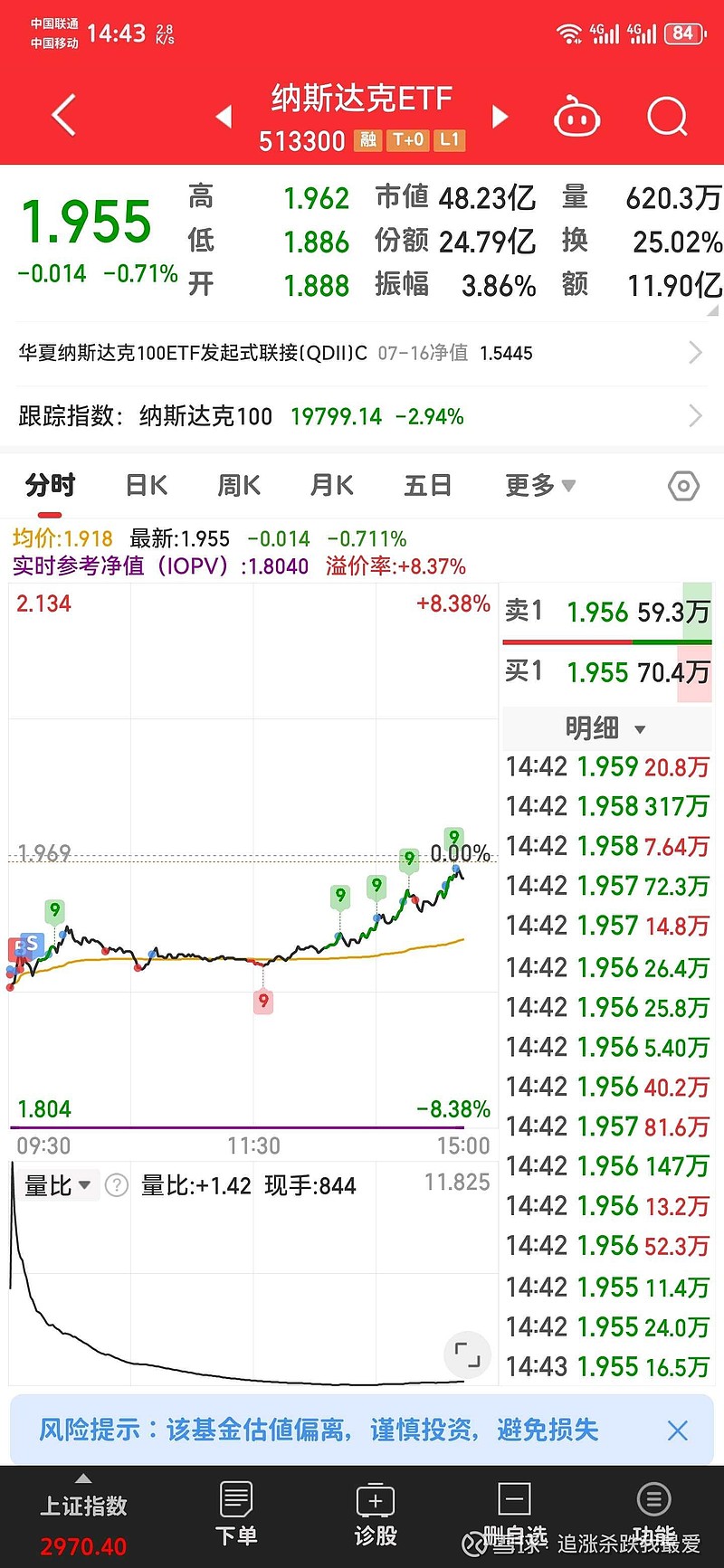The height and width of the screenshot is (1568, 724).
Task: View 纳斯达克100 tracked index details
Action: pyautogui.click(x=362, y=416)
